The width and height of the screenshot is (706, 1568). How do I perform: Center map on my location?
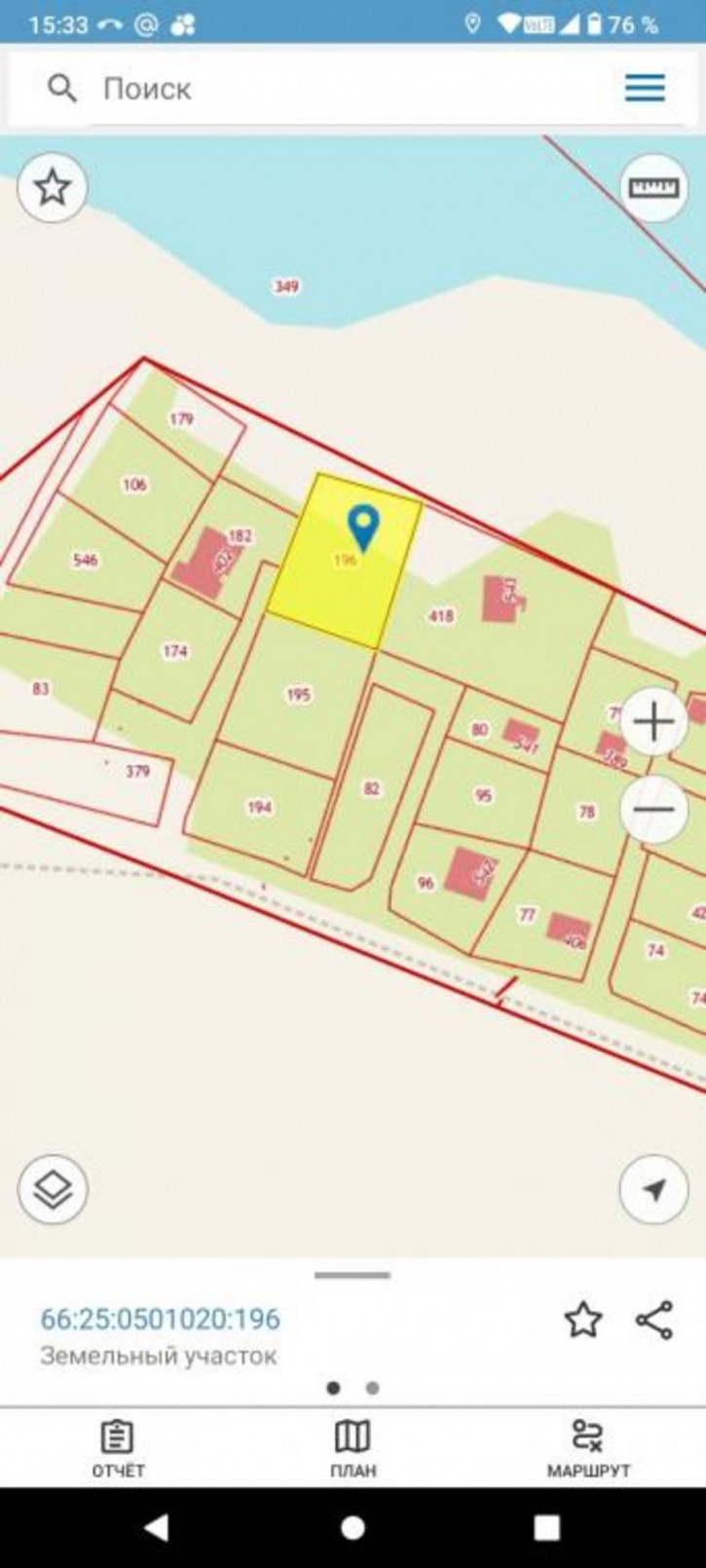(653, 1188)
